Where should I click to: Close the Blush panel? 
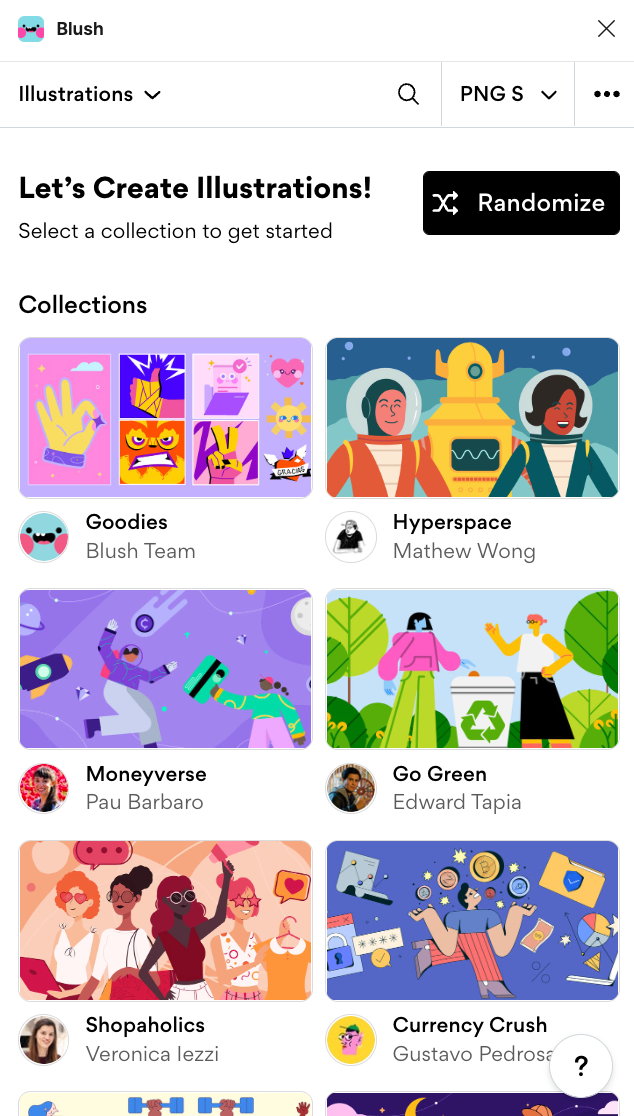pos(606,29)
